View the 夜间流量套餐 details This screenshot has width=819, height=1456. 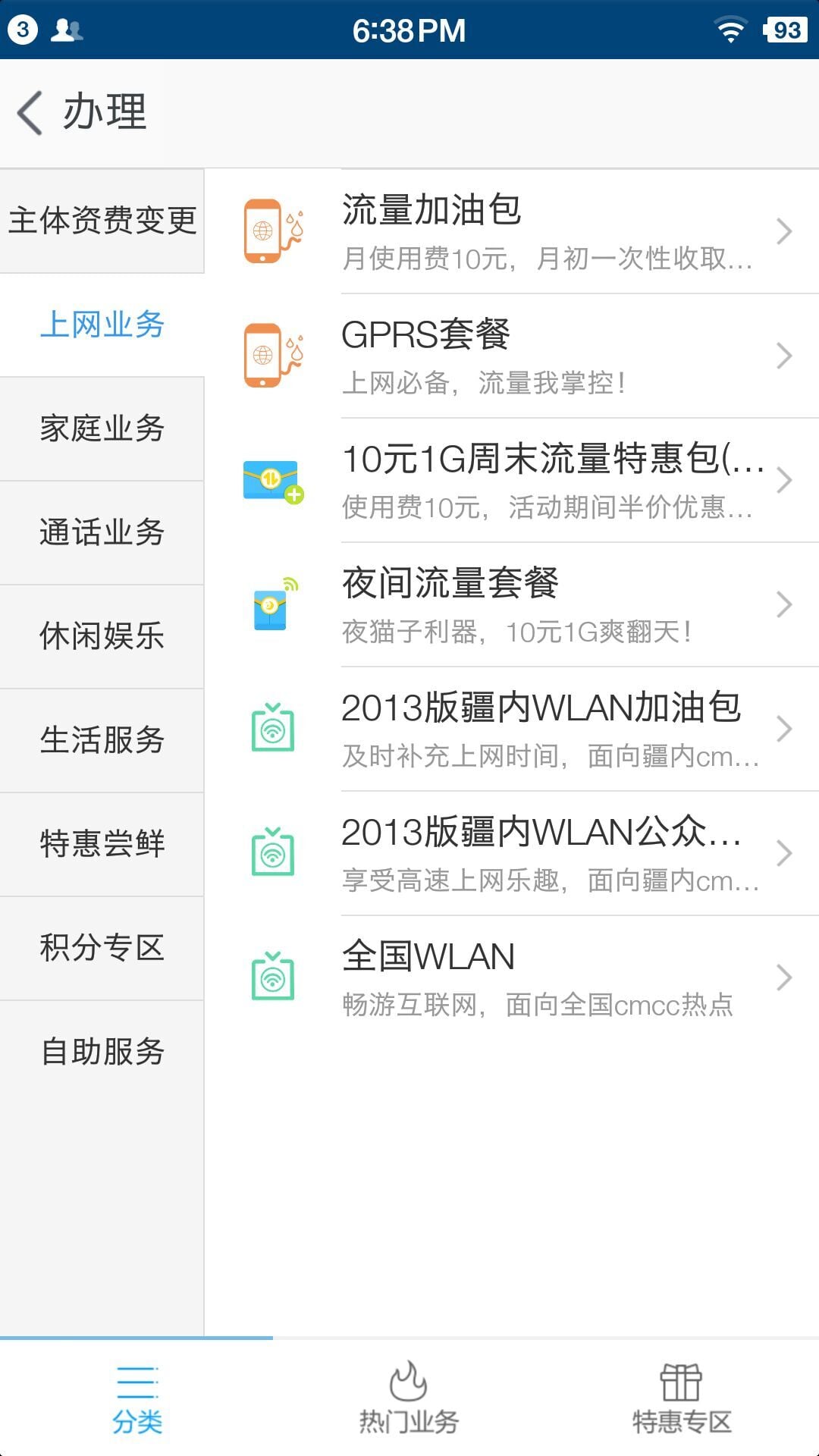click(512, 604)
